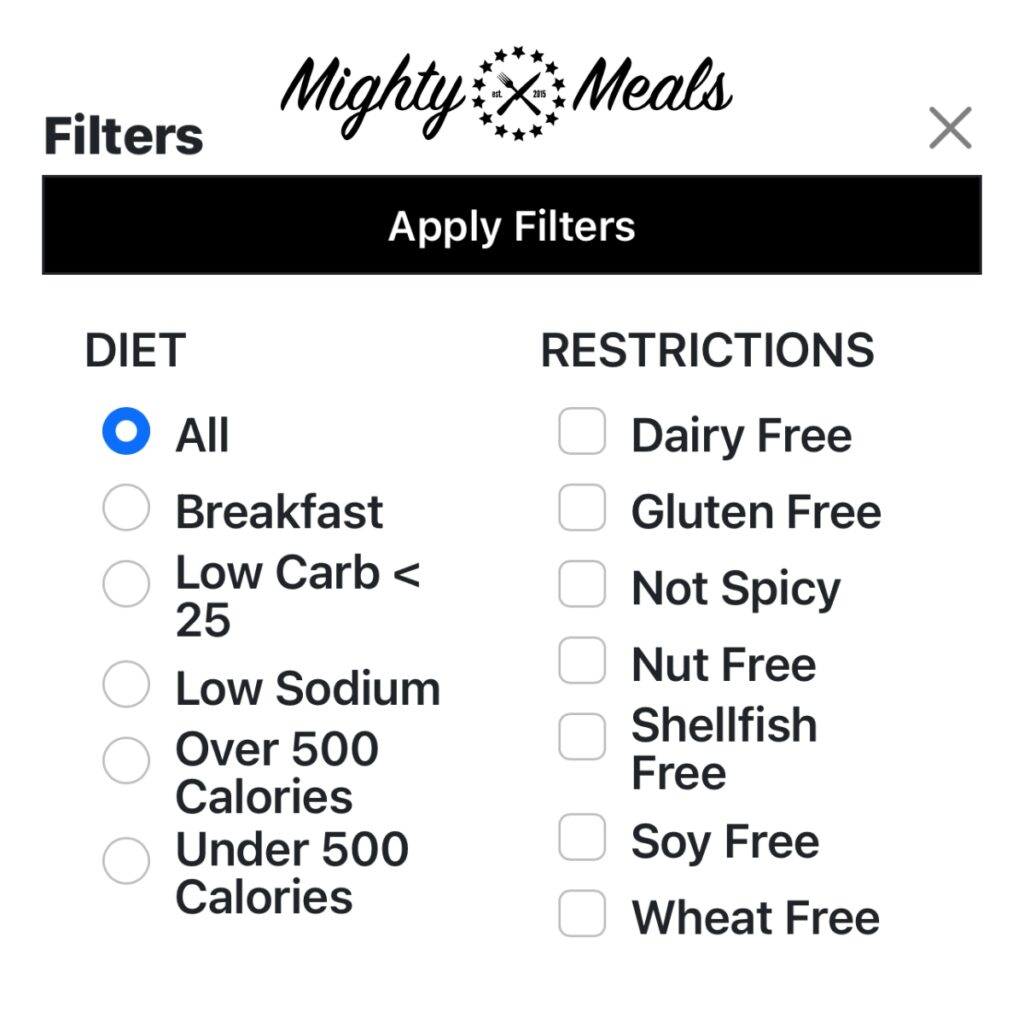Tick the Not Spicy checkbox
Viewport: 1024px width, 1024px height.
581,584
